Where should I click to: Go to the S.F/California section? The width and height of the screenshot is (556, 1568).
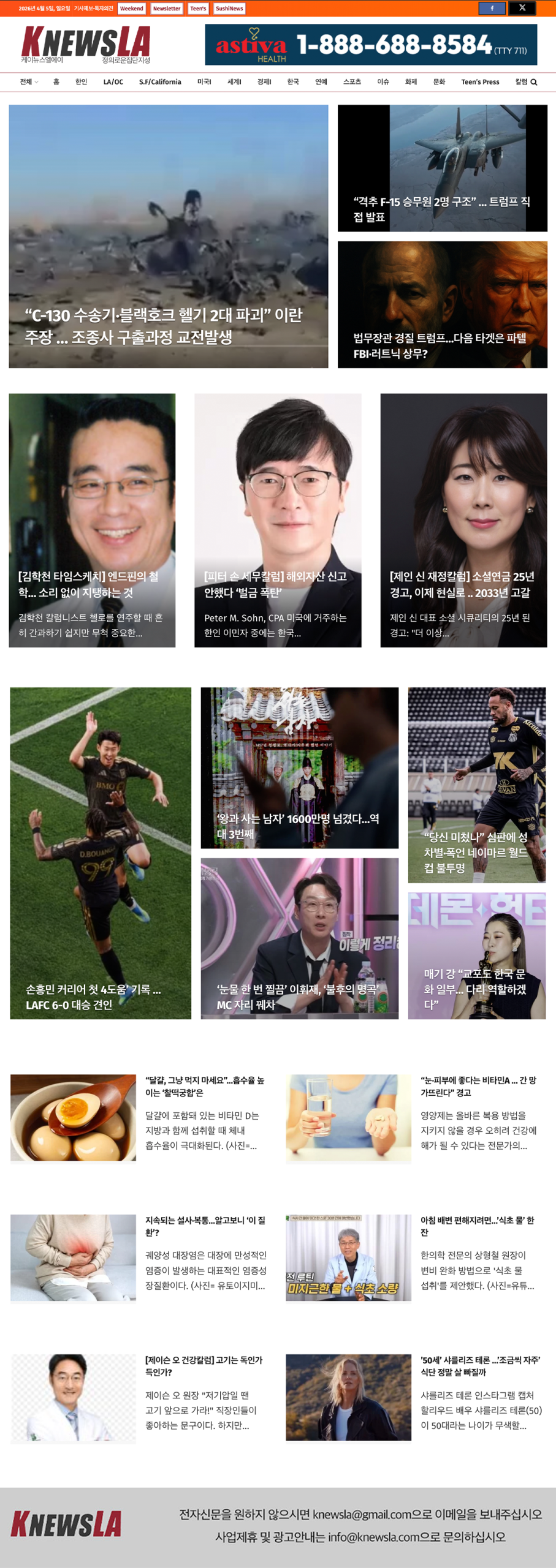160,82
